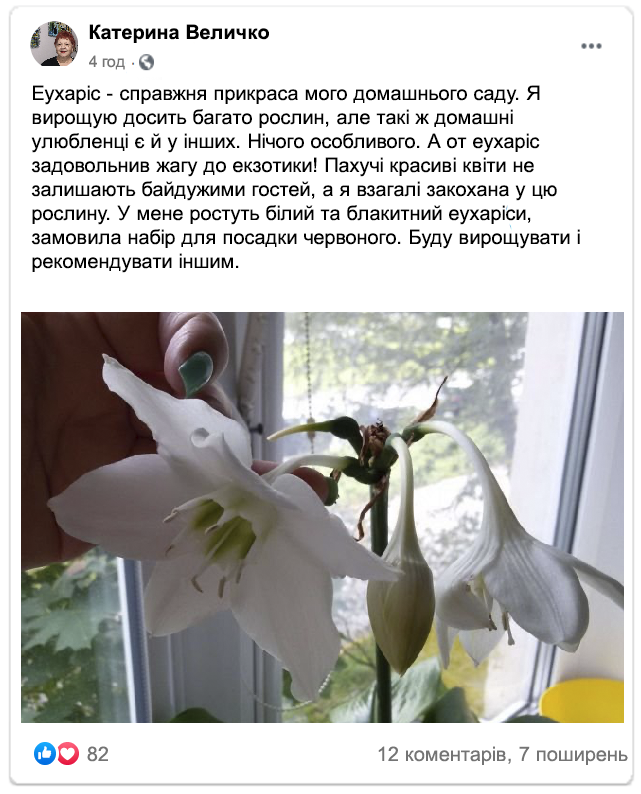This screenshot has width=641, height=794.
Task: Open the 12 коментарів comments
Action: point(441,755)
